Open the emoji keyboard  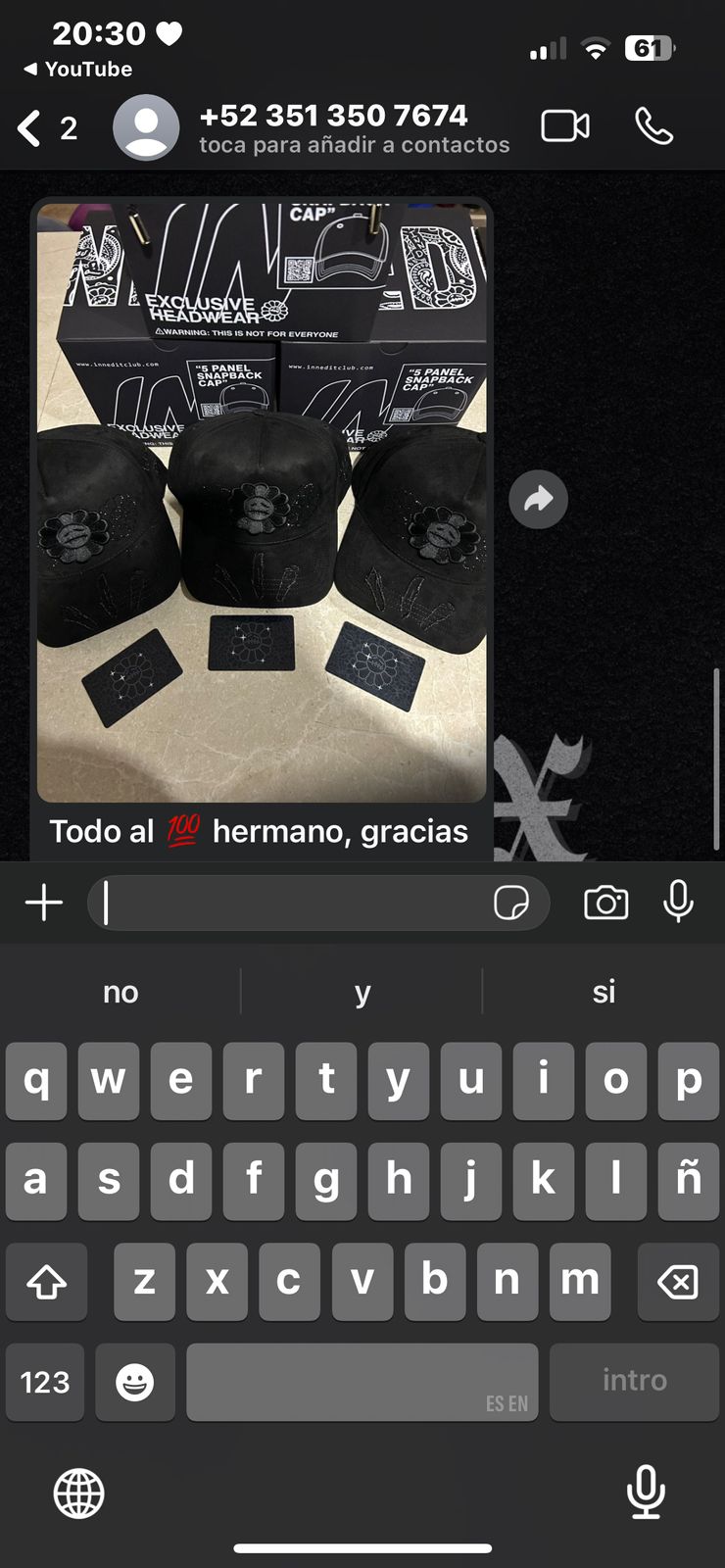(x=134, y=1382)
